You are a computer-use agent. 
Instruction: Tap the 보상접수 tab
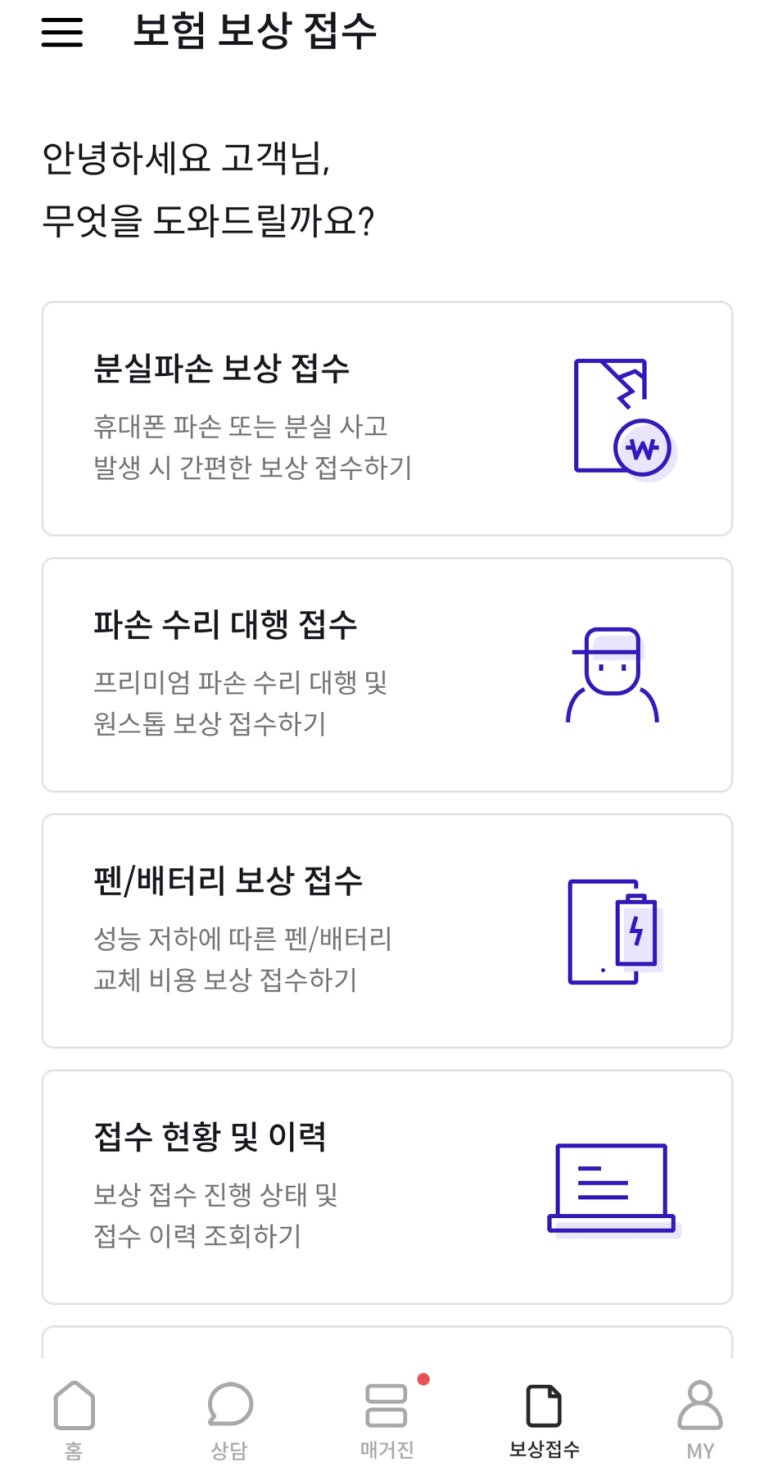[544, 1420]
